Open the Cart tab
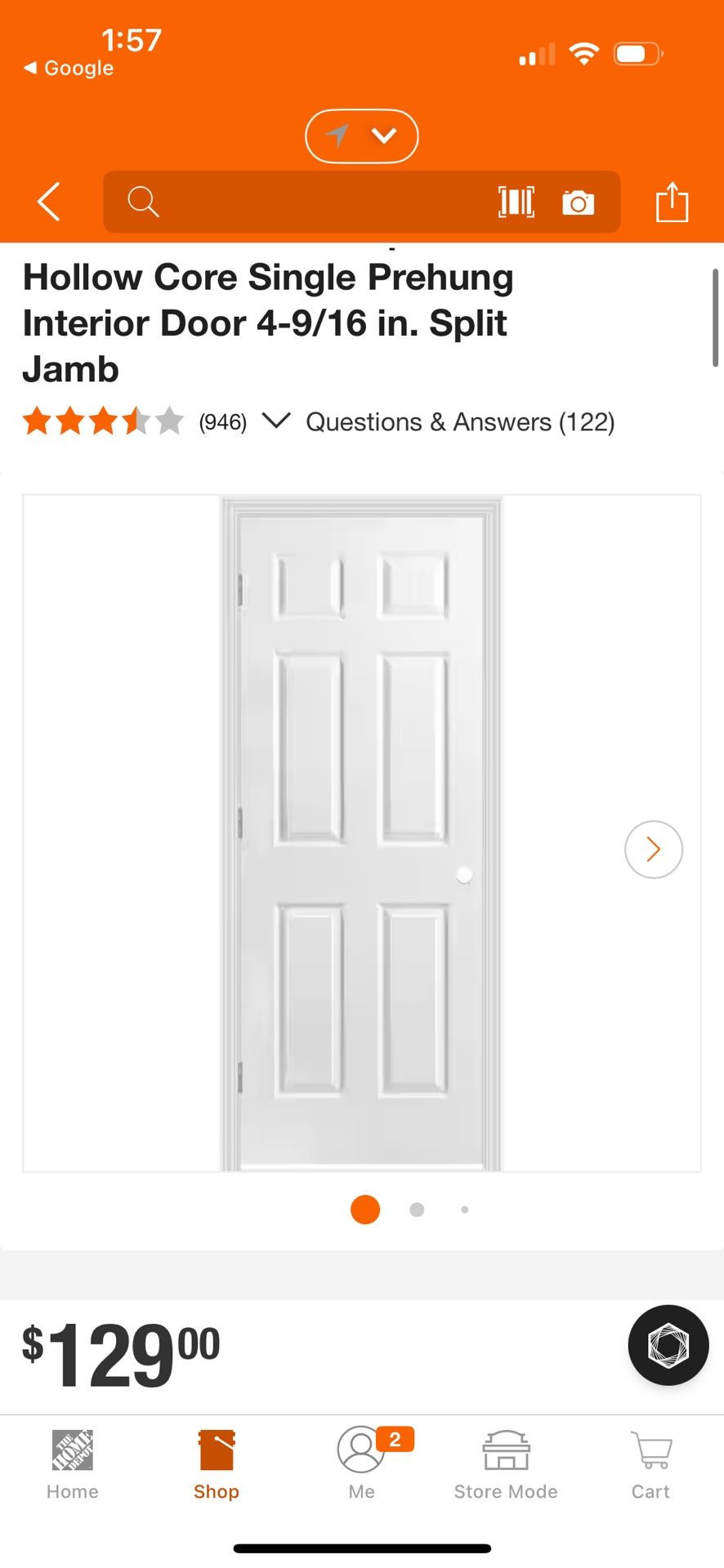Image resolution: width=724 pixels, height=1568 pixels. pos(650,1465)
